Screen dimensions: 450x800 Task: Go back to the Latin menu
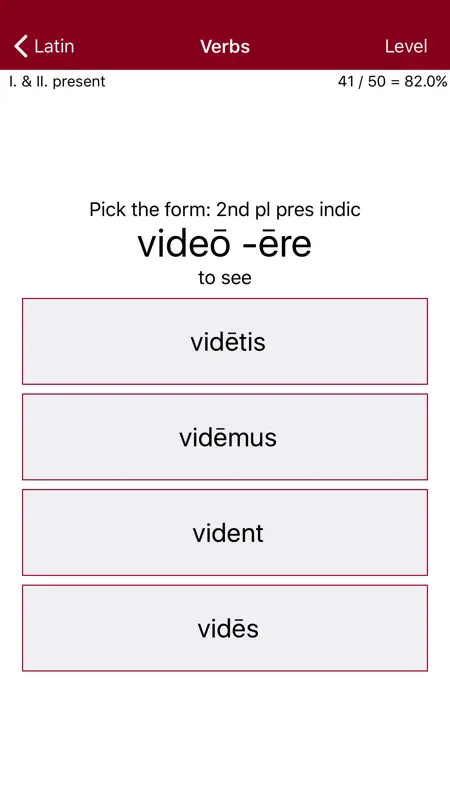coord(44,46)
